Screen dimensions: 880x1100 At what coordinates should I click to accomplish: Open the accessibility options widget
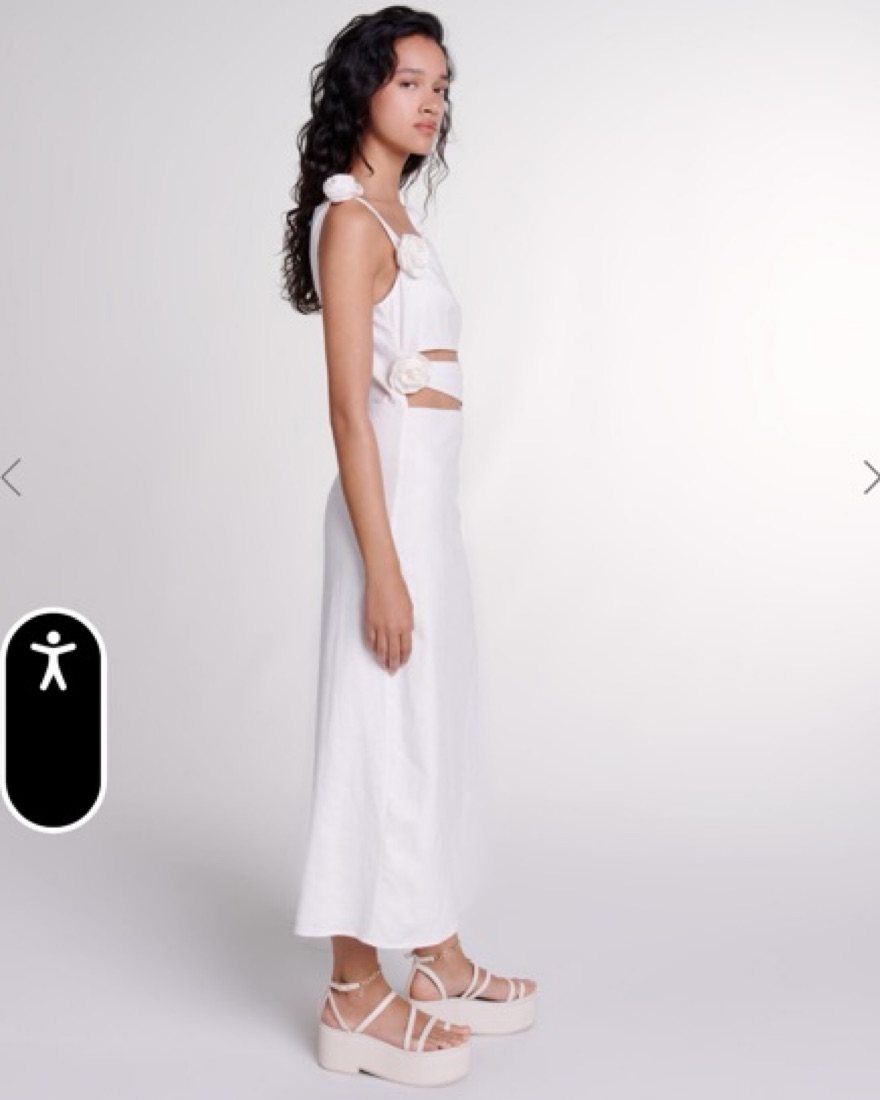54,719
